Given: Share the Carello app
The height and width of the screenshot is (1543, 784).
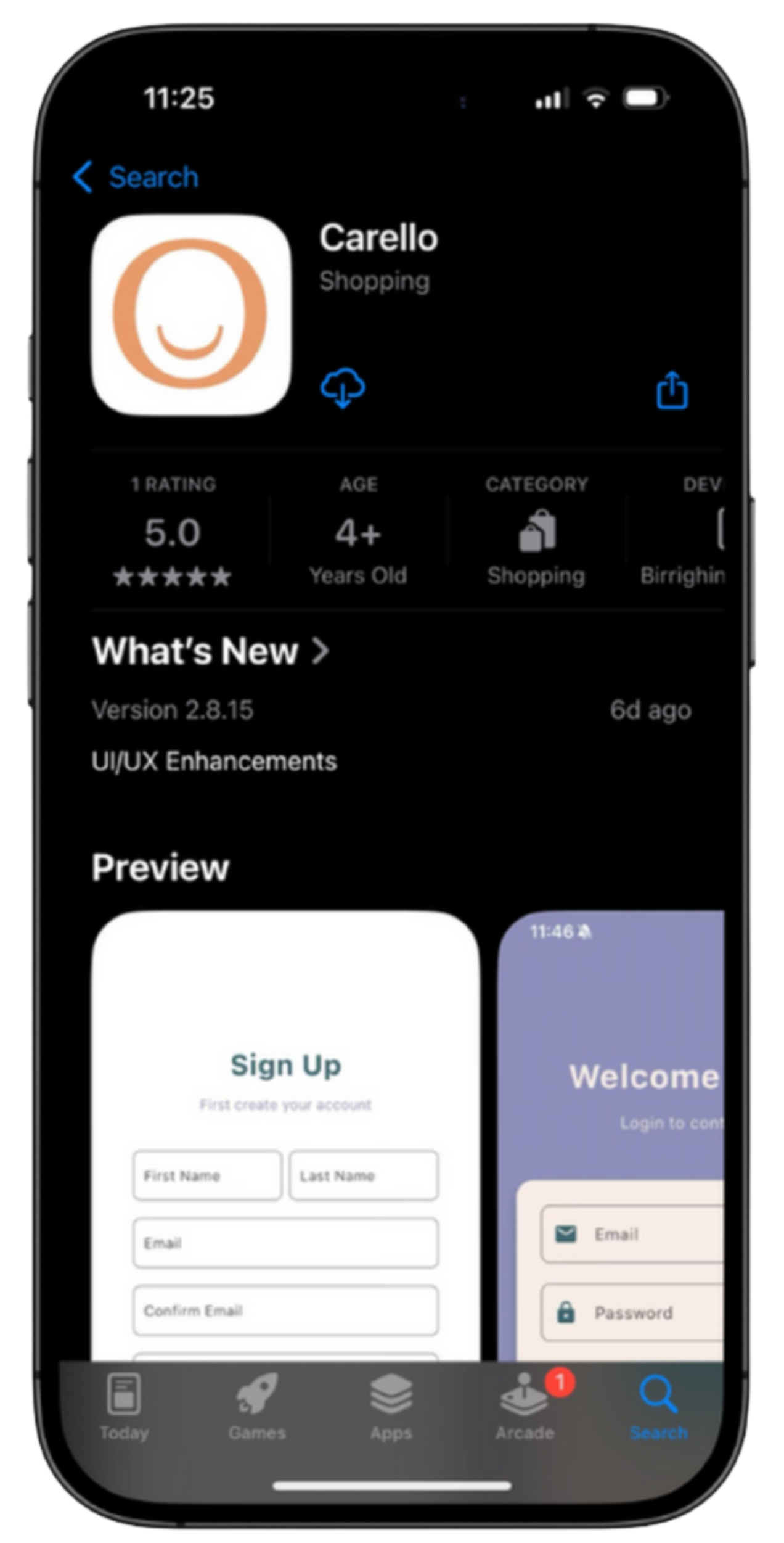Looking at the screenshot, I should point(671,390).
